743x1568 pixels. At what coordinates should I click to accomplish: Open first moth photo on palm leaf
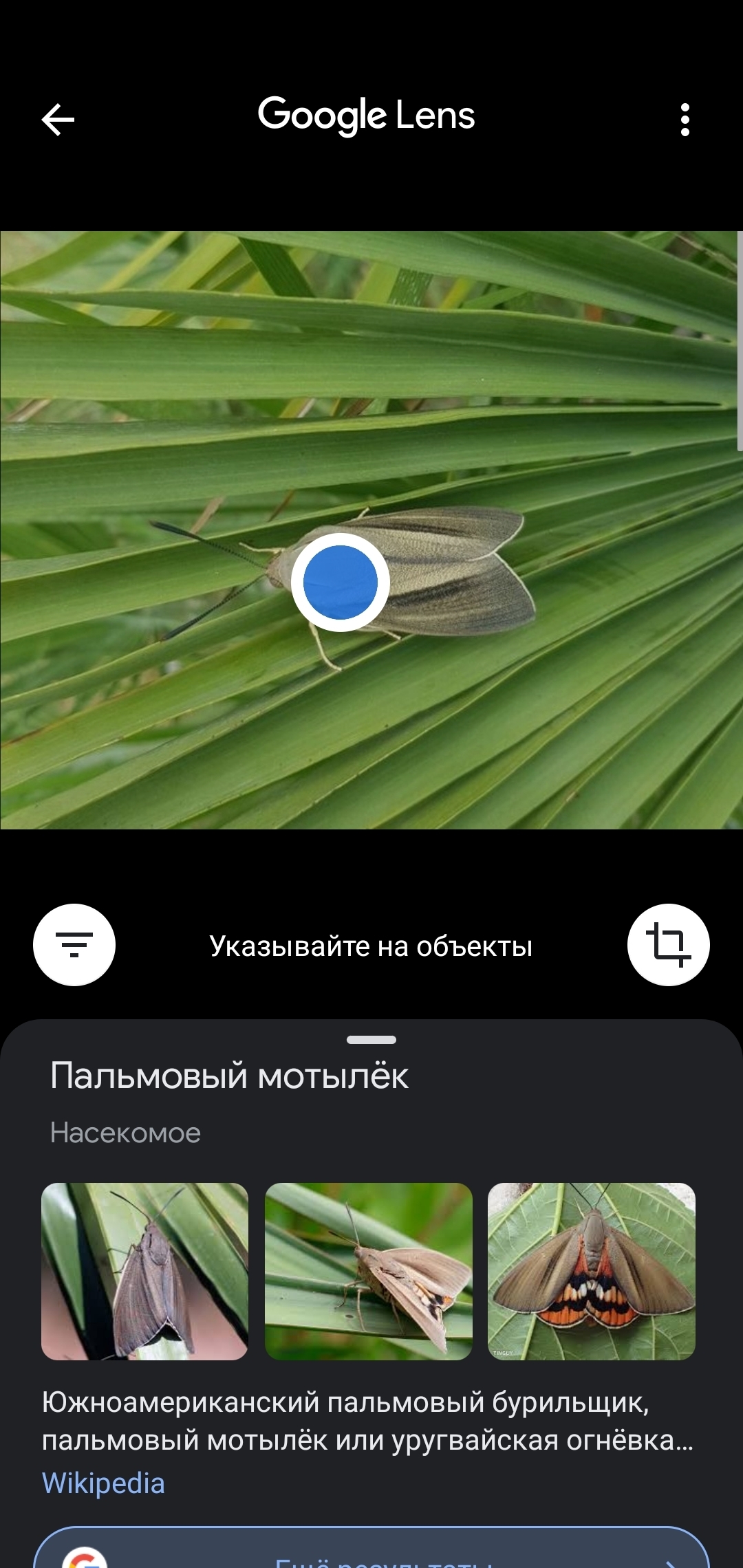(x=144, y=1271)
